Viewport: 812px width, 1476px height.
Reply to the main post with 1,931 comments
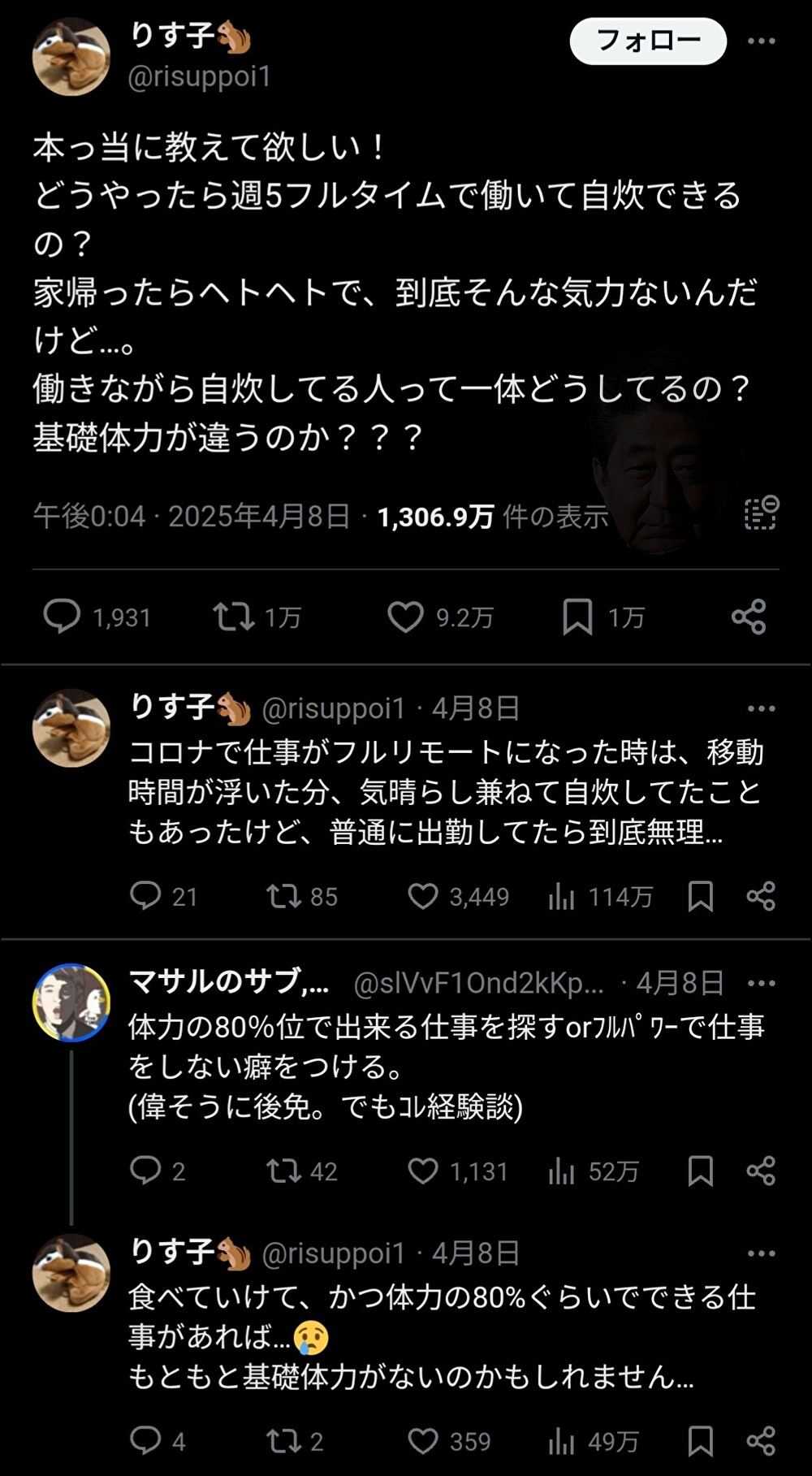click(62, 617)
